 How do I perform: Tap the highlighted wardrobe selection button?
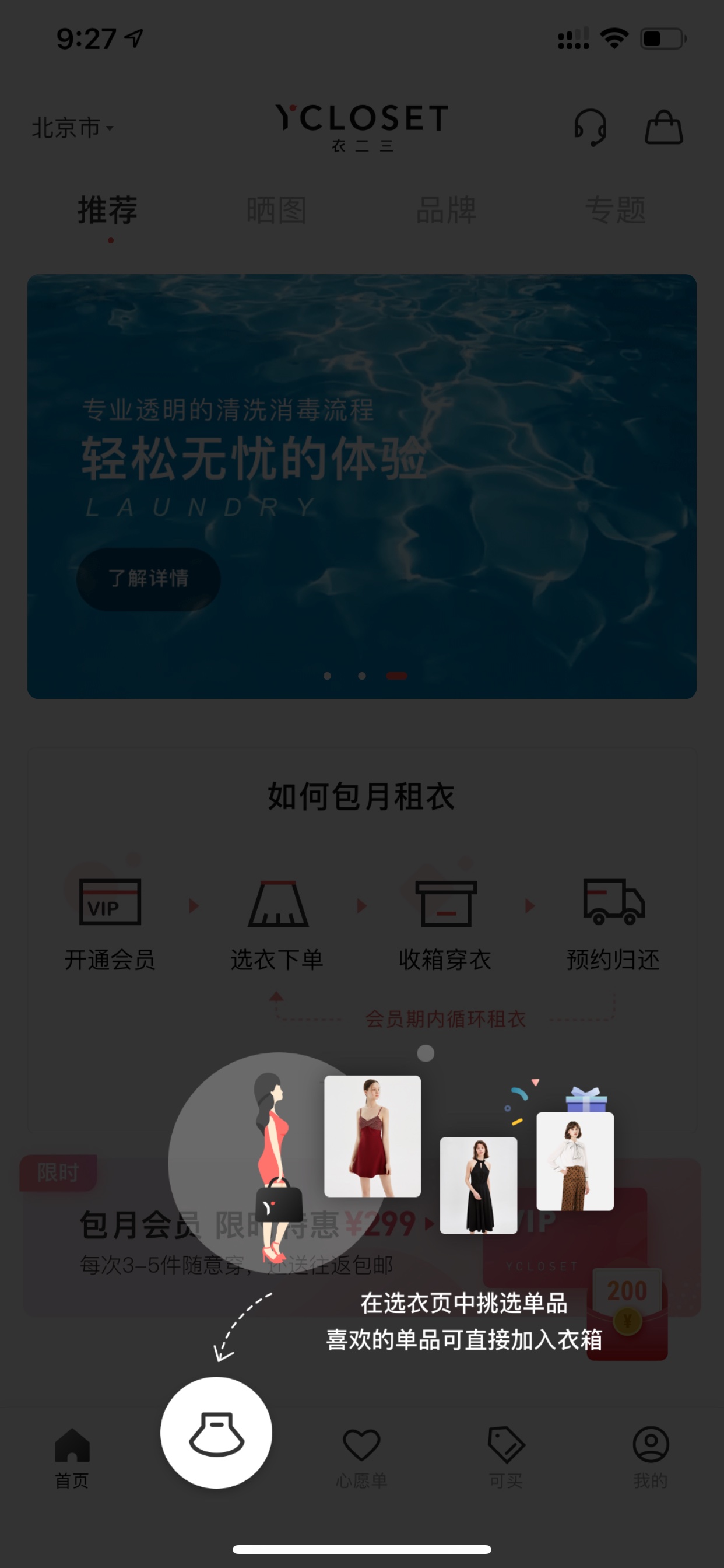[x=216, y=1432]
